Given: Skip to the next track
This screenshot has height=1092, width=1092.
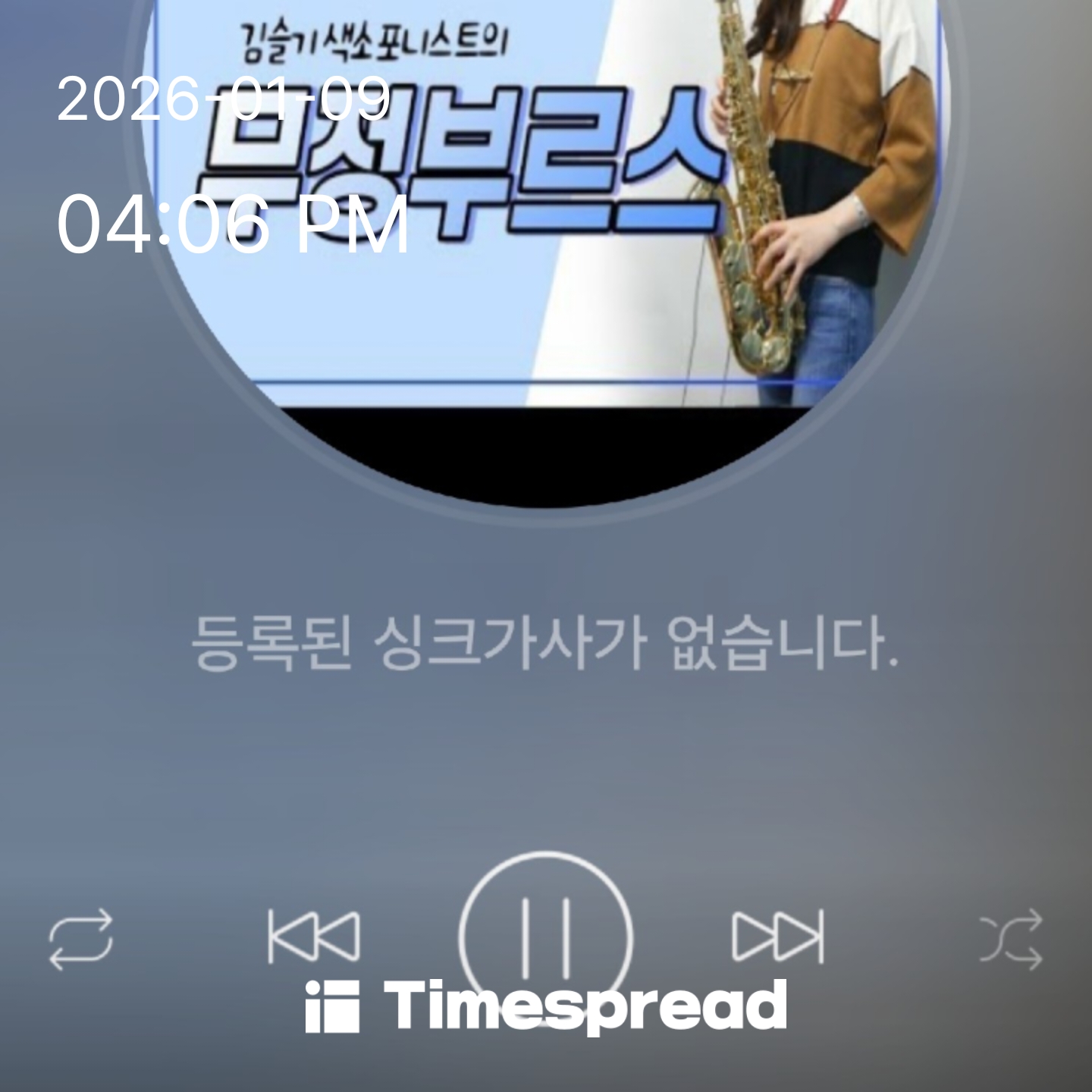Looking at the screenshot, I should click(x=778, y=937).
